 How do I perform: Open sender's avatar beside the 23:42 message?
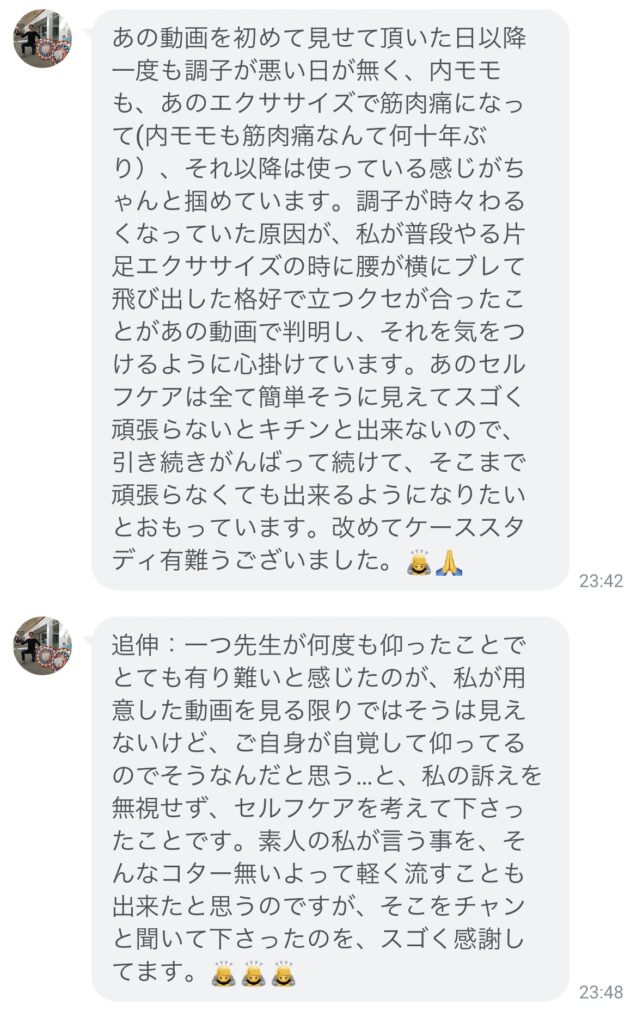(42, 40)
